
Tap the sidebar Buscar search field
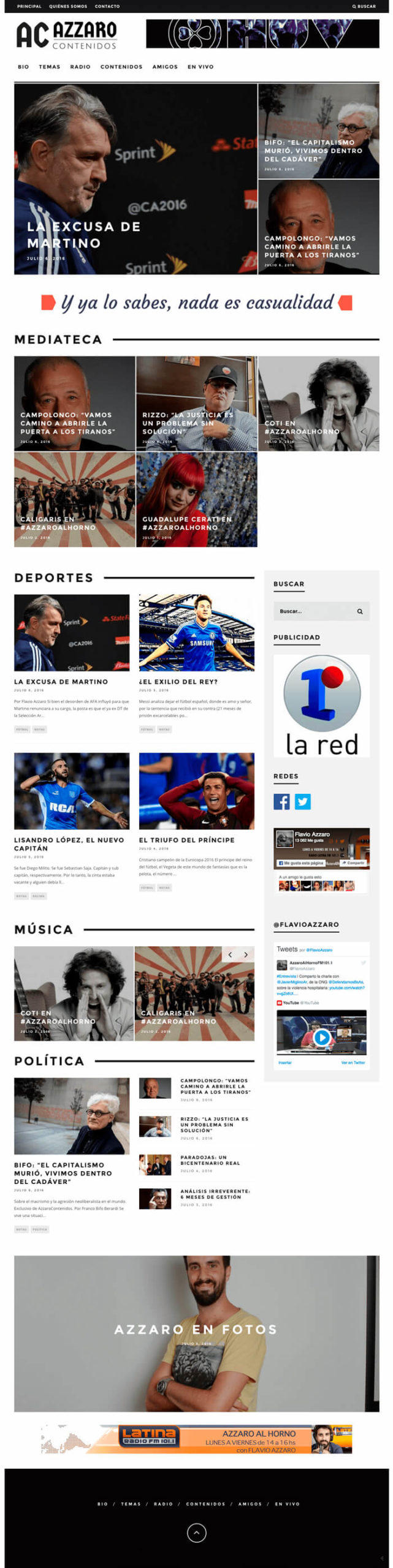click(x=315, y=611)
